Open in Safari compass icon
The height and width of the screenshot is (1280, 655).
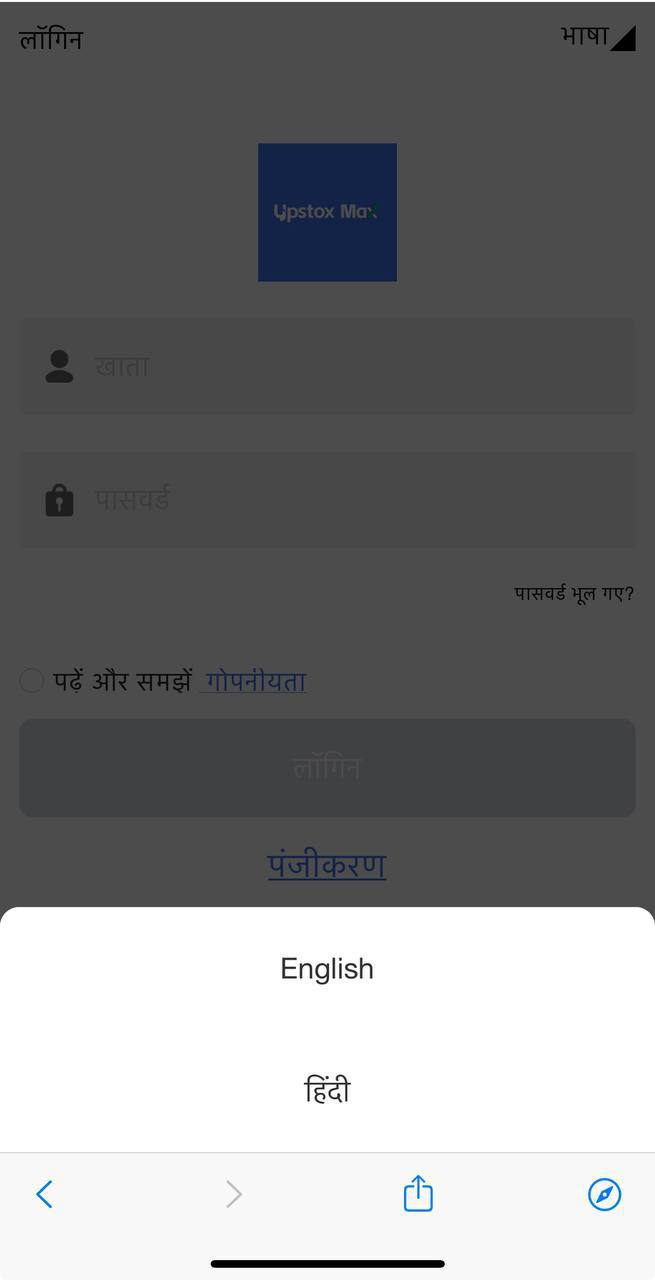604,1194
